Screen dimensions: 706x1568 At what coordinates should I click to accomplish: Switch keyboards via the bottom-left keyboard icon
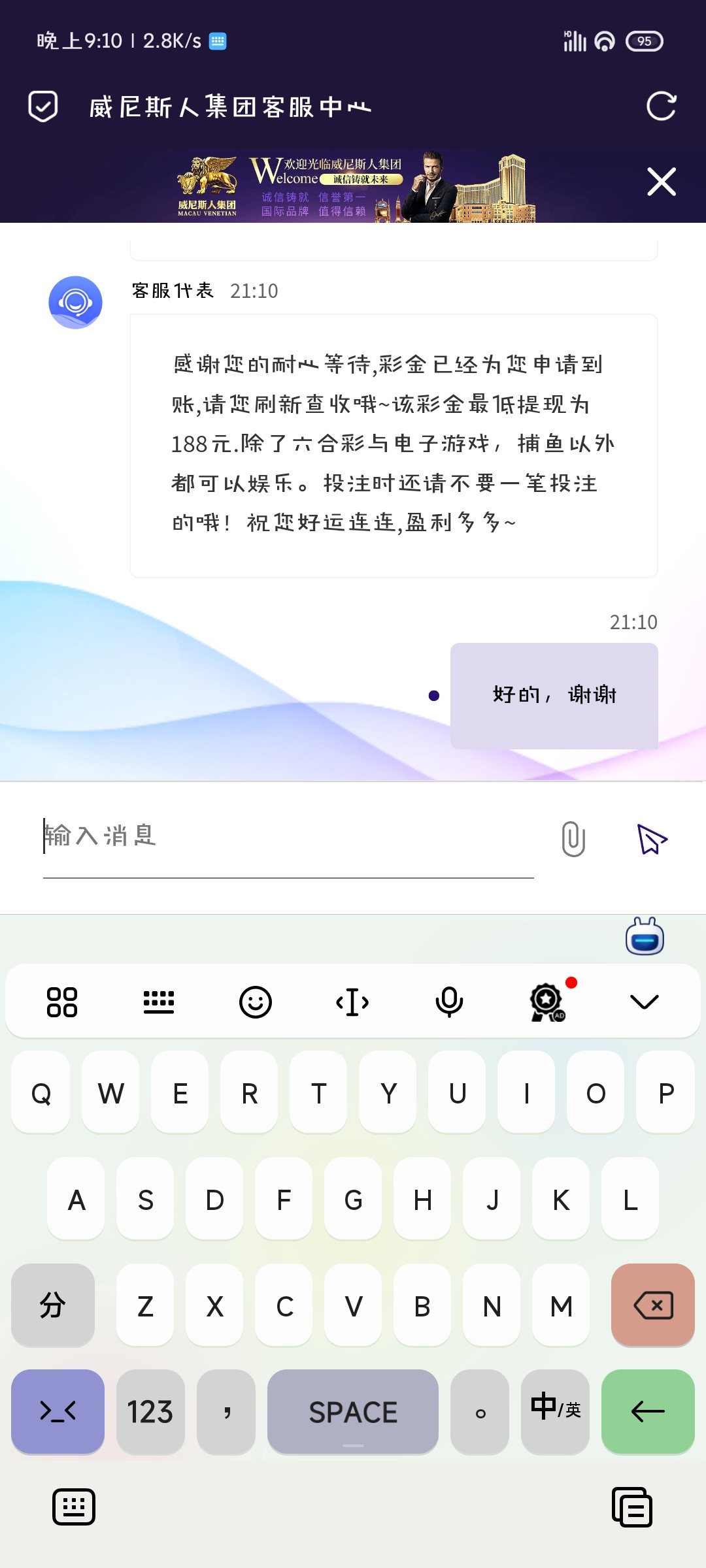click(74, 1507)
